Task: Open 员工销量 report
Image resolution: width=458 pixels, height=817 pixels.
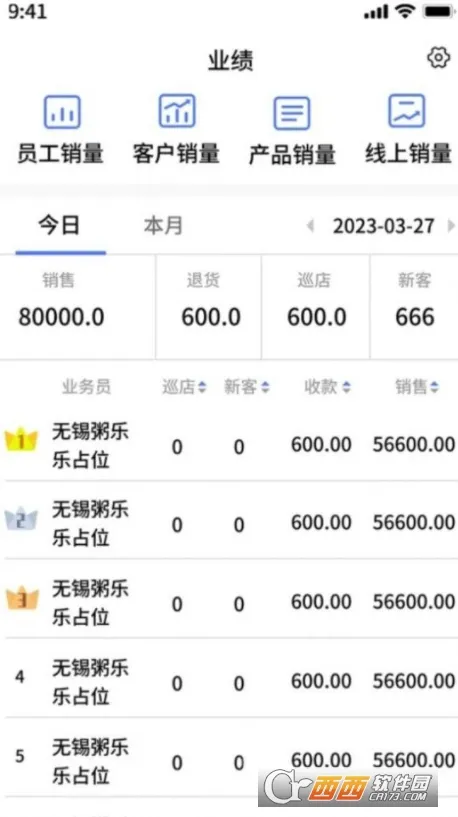Action: tap(61, 130)
